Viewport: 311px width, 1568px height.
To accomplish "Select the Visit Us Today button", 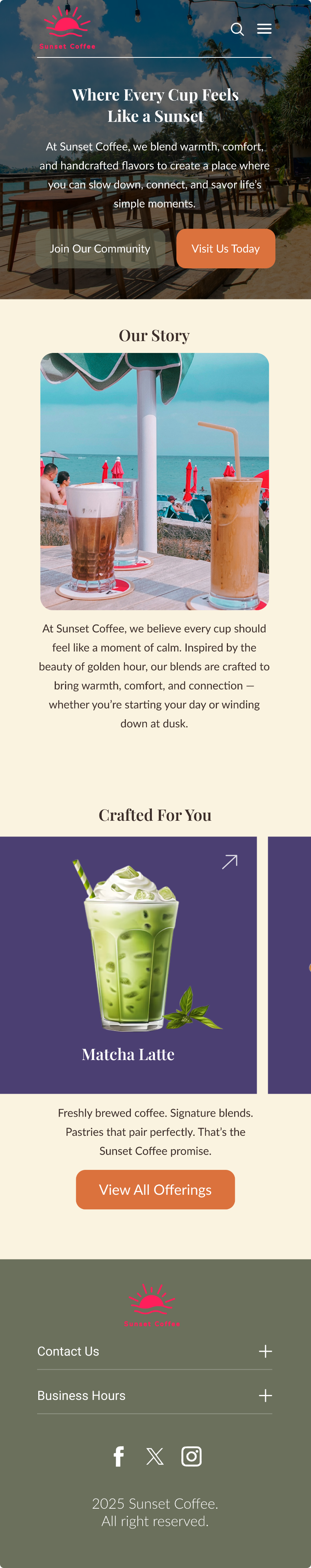I will point(226,248).
